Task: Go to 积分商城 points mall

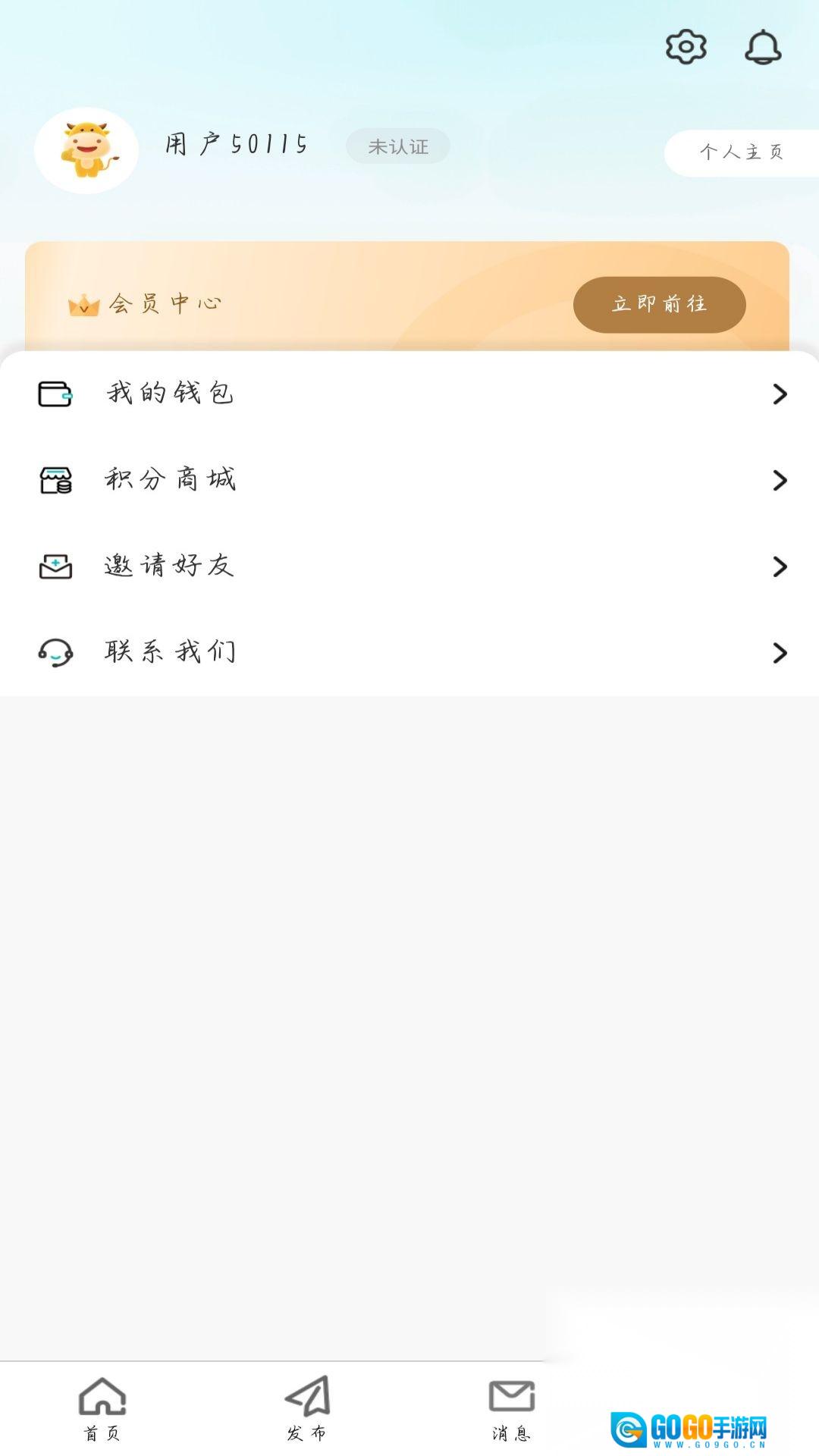Action: (409, 480)
